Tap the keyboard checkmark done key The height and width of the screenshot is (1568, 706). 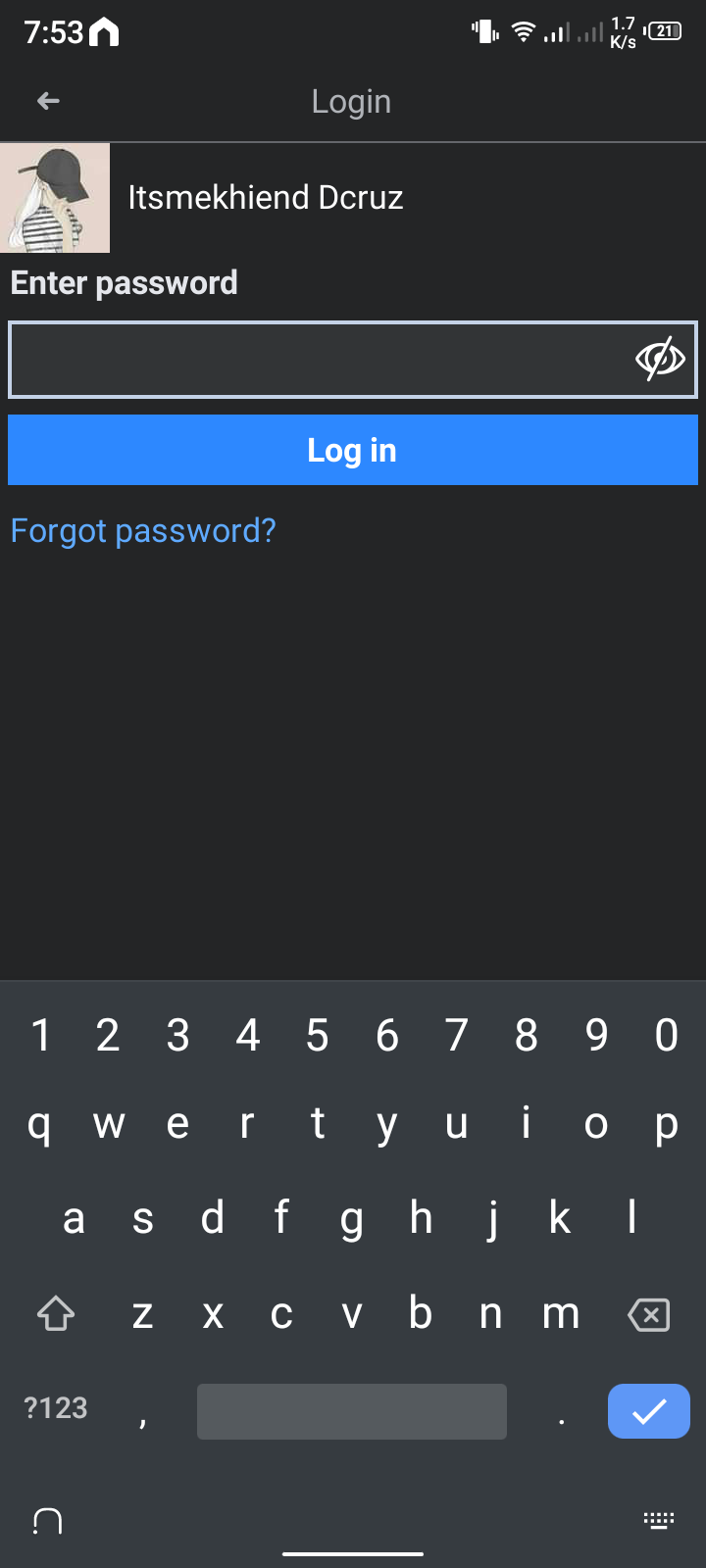pos(648,1411)
